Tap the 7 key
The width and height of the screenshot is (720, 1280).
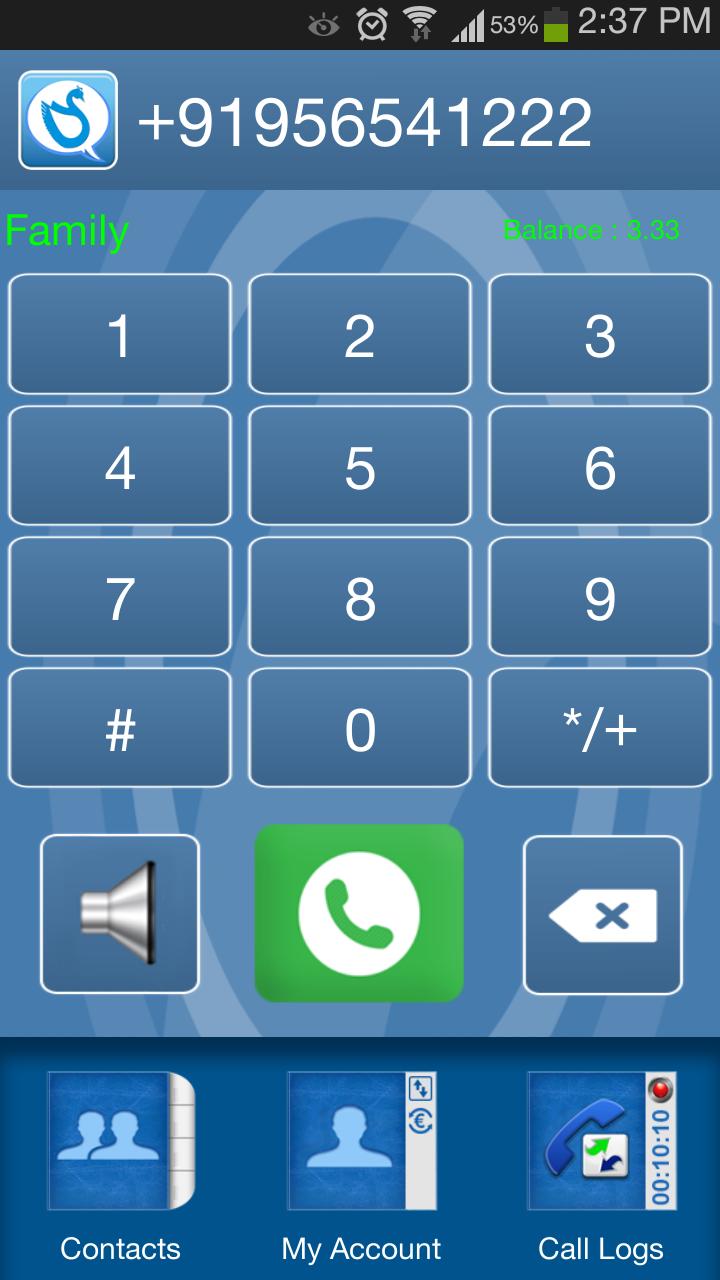(120, 597)
